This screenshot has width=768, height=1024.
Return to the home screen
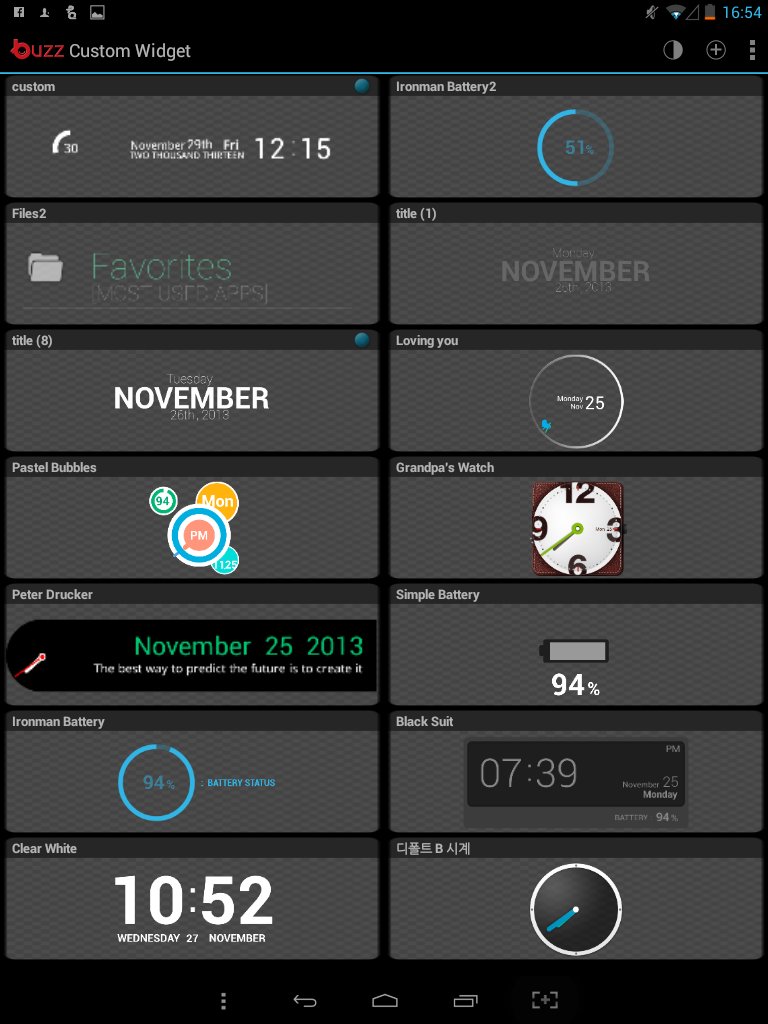point(385,1000)
